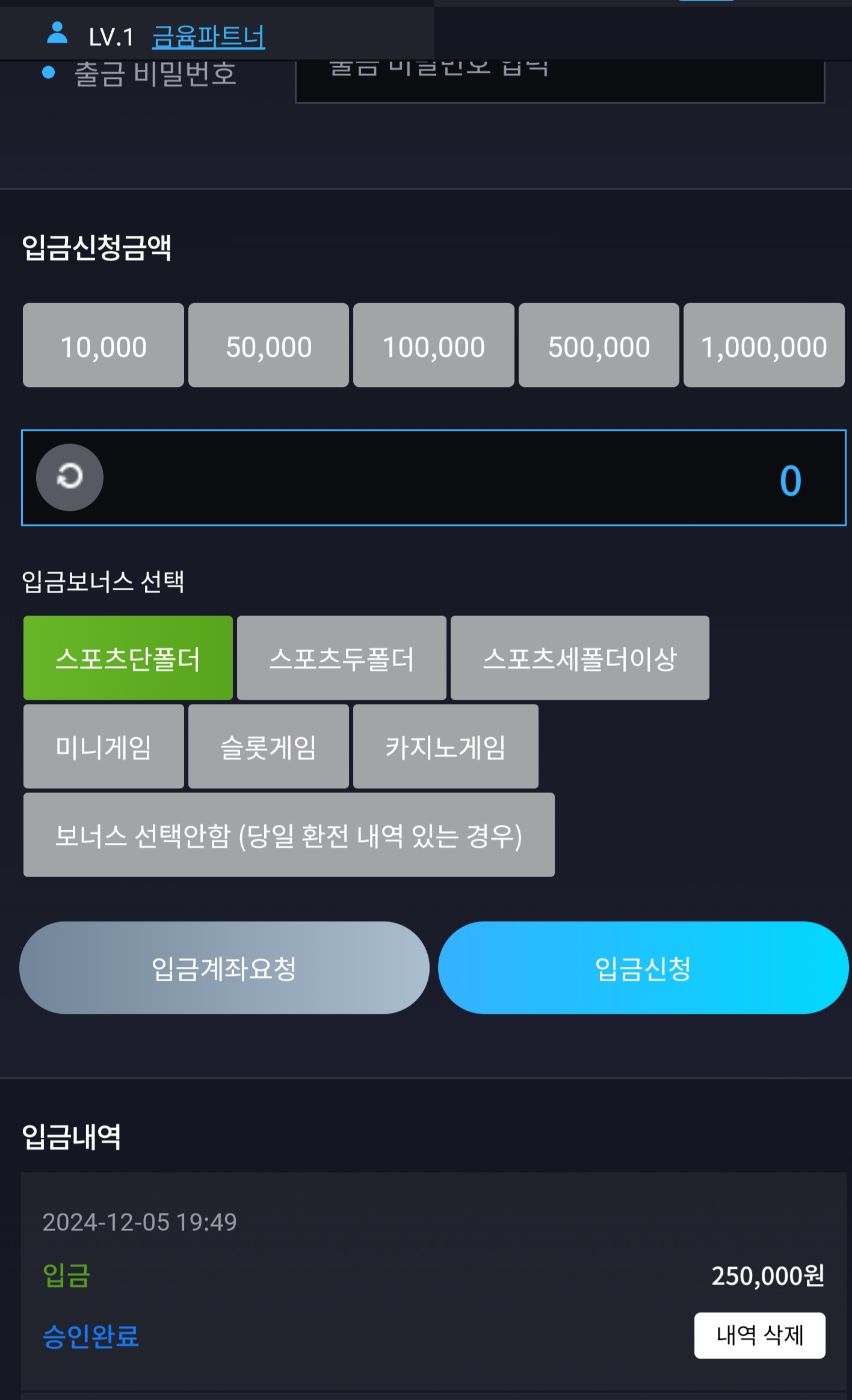This screenshot has width=852, height=1400.
Task: Delete the 250,000원 record via 내역 삭제
Action: pyautogui.click(x=759, y=1335)
